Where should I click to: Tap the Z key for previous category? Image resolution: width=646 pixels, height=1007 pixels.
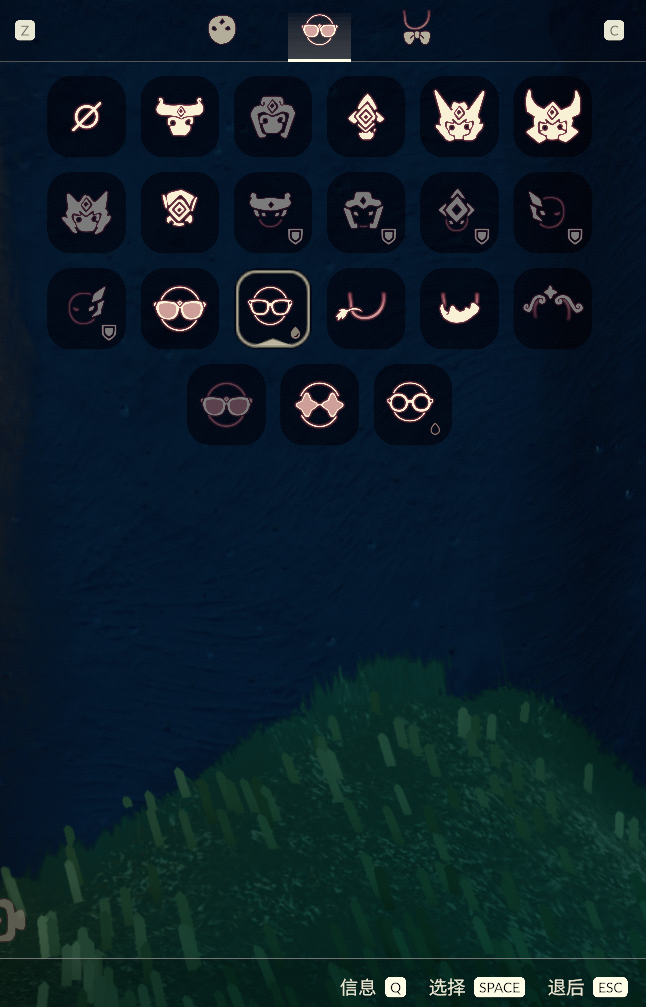tap(25, 31)
